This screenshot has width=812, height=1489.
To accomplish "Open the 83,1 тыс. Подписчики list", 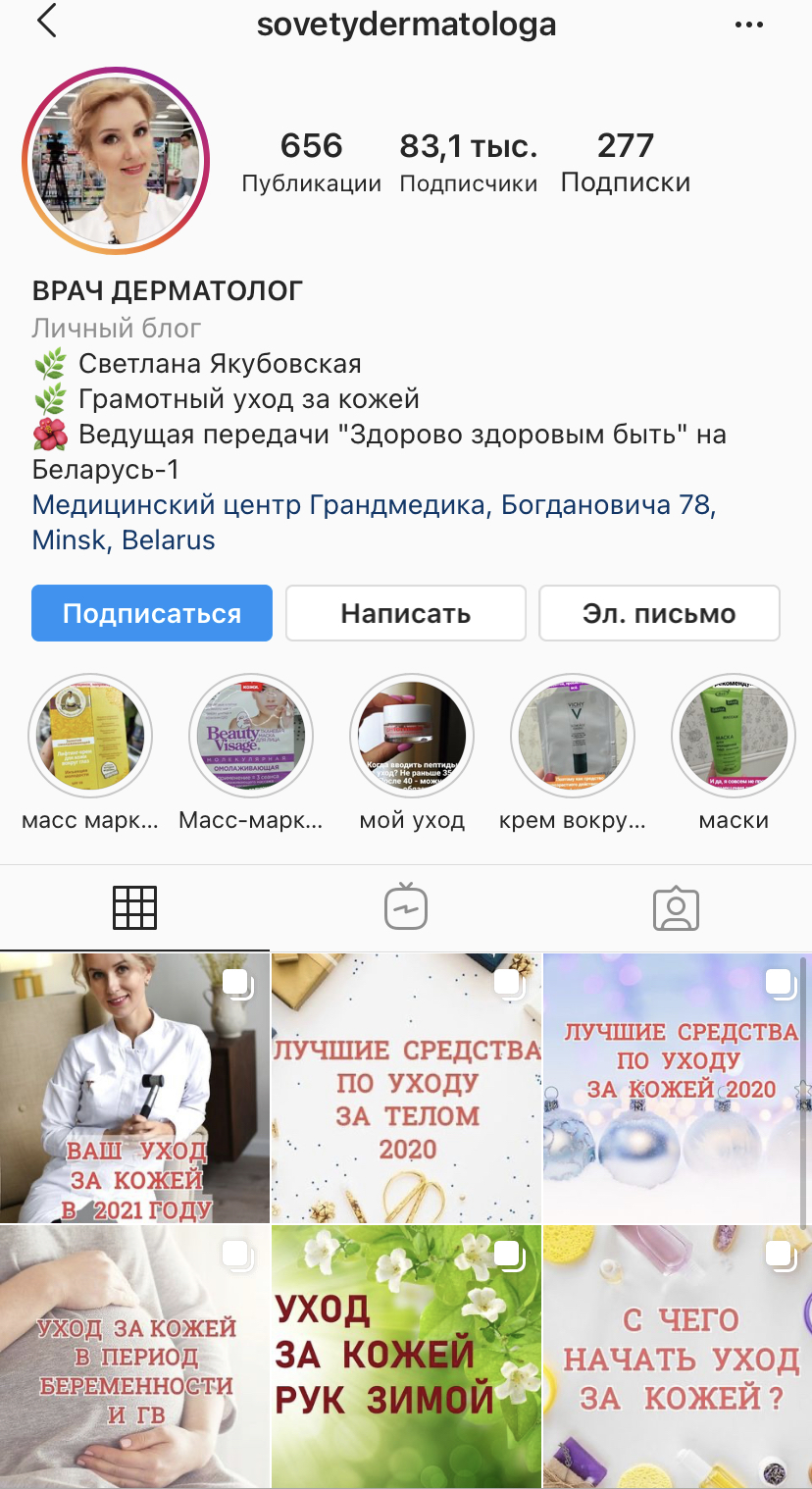I will (468, 163).
